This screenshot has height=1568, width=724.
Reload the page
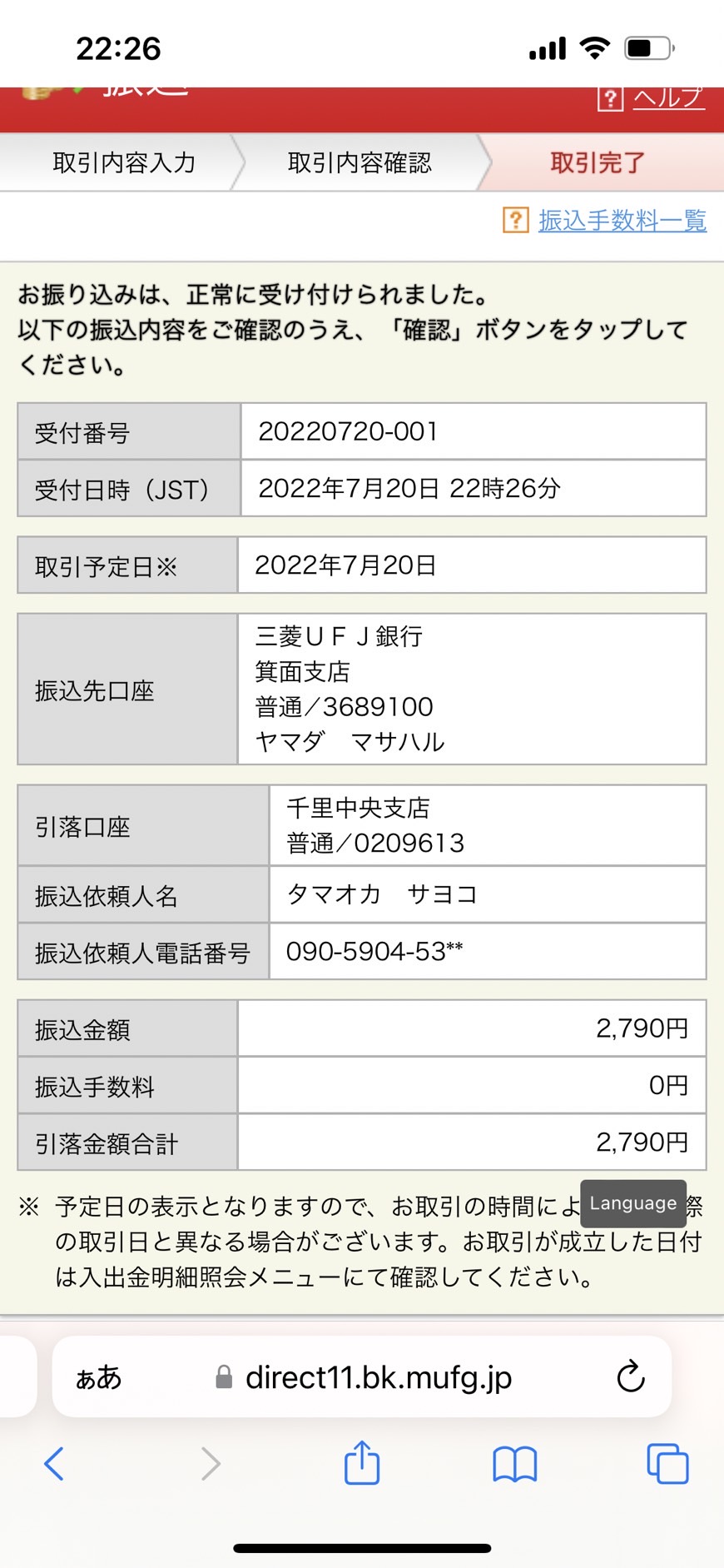(x=631, y=1376)
